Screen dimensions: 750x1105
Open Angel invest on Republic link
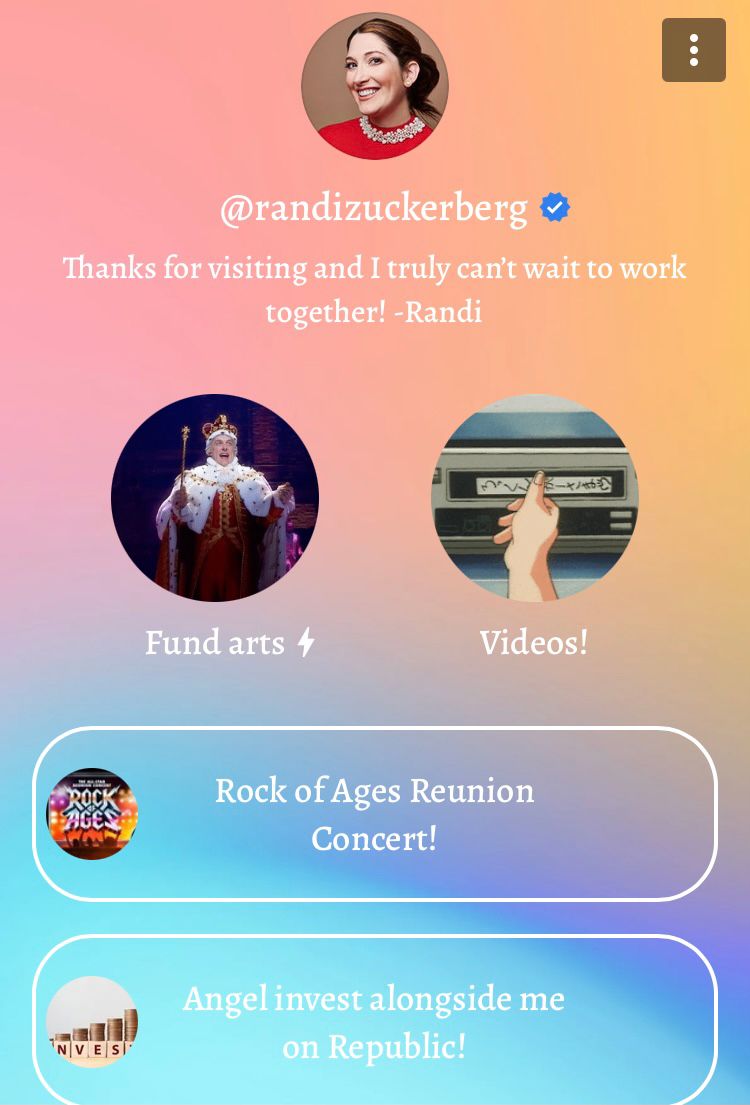375,1022
